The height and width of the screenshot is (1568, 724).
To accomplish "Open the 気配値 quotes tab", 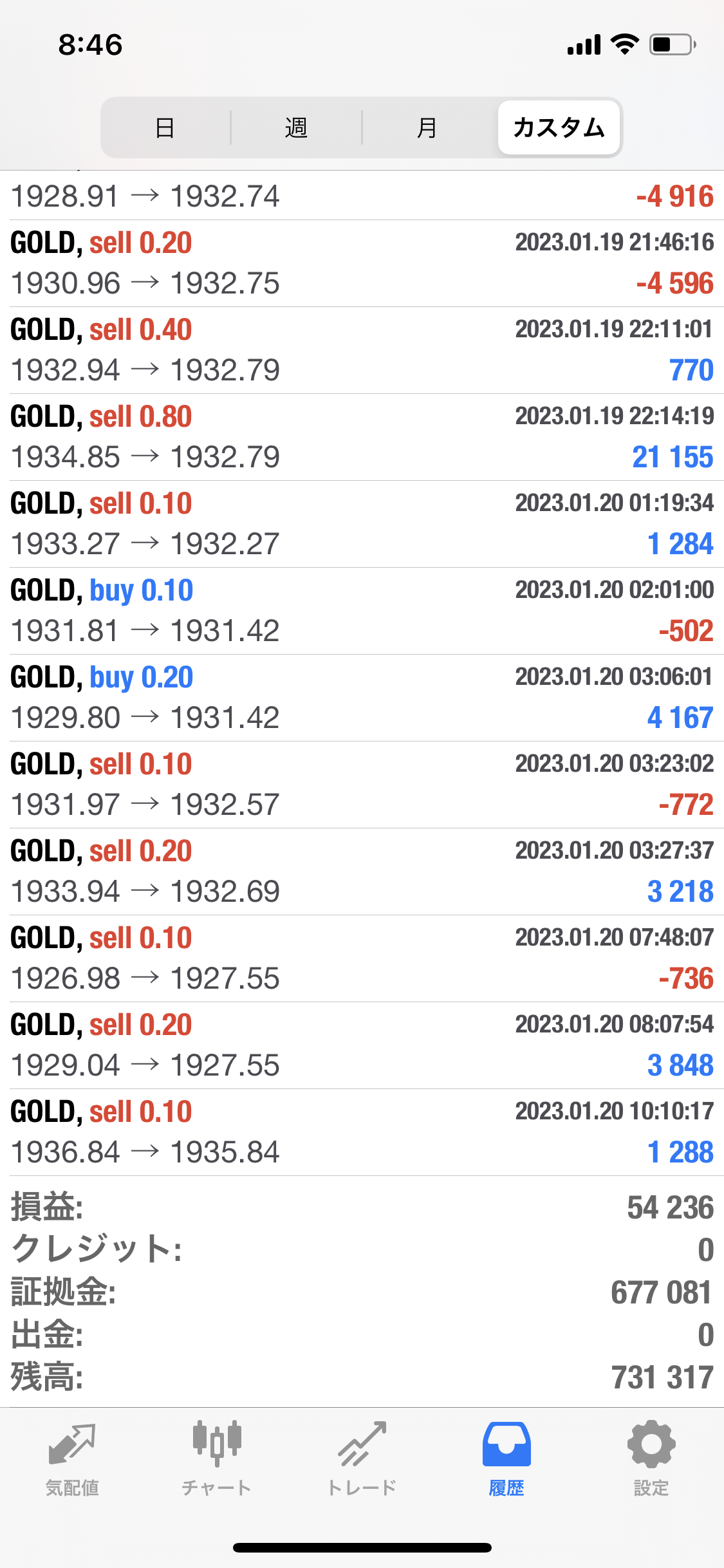I will [72, 1459].
